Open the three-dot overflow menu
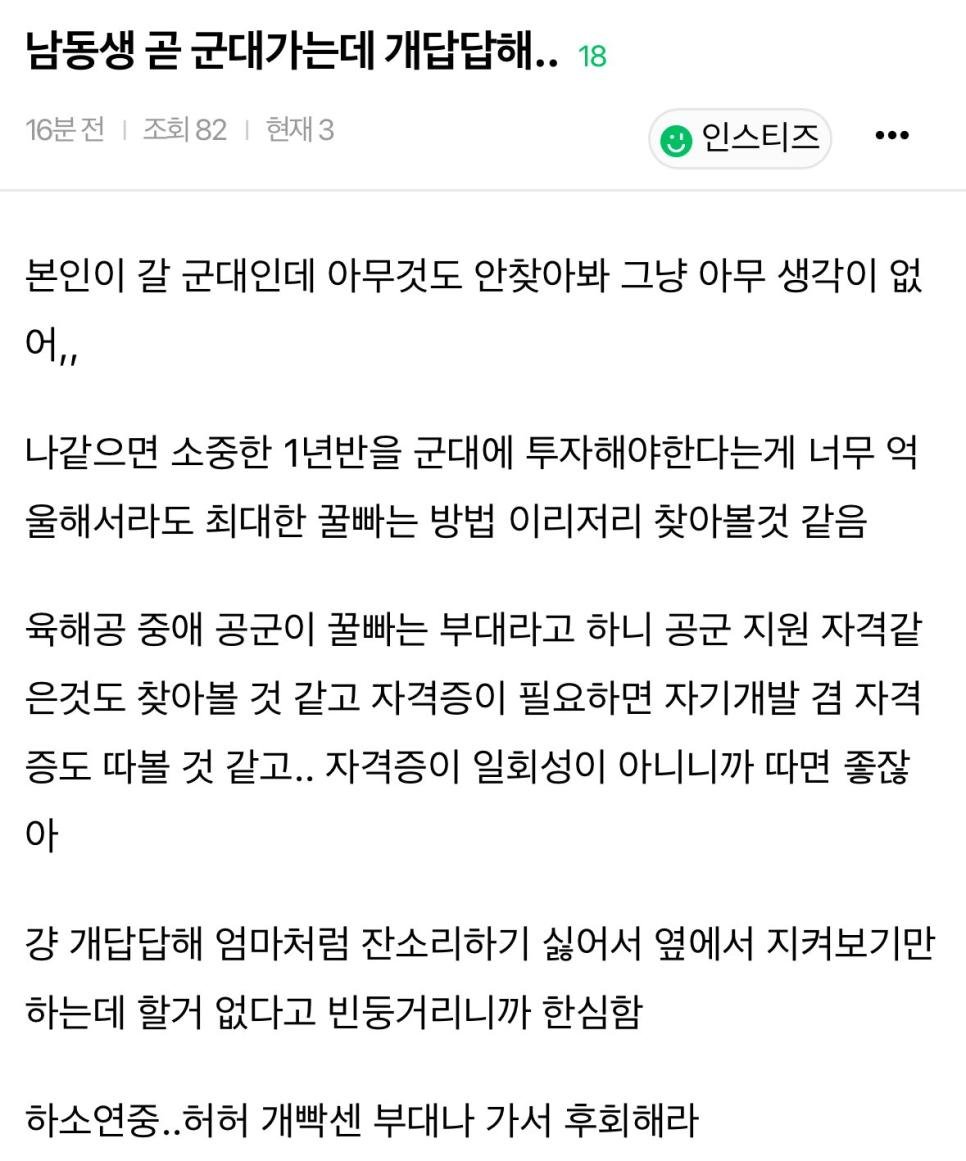Image resolution: width=966 pixels, height=1161 pixels. (x=891, y=136)
